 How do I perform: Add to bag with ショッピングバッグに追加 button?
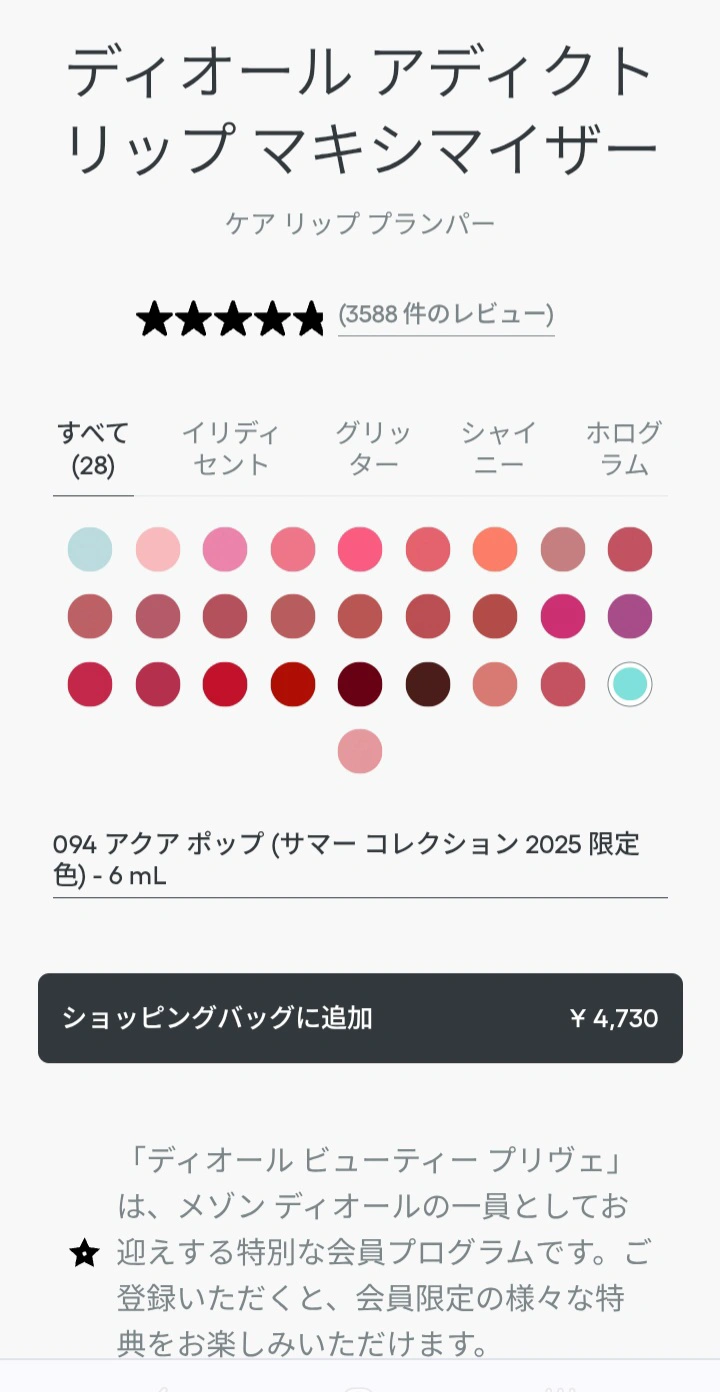(x=360, y=1018)
